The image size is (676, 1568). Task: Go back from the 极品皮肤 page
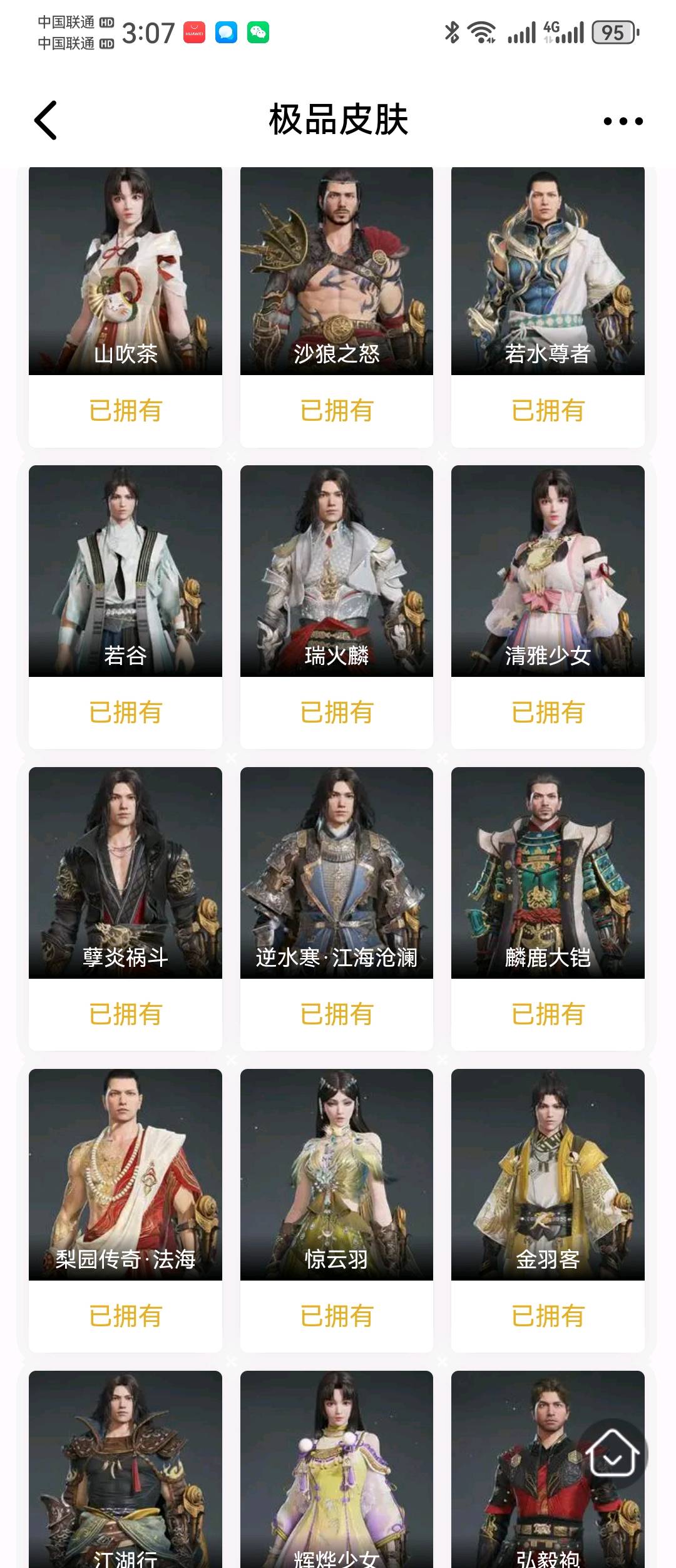(46, 120)
